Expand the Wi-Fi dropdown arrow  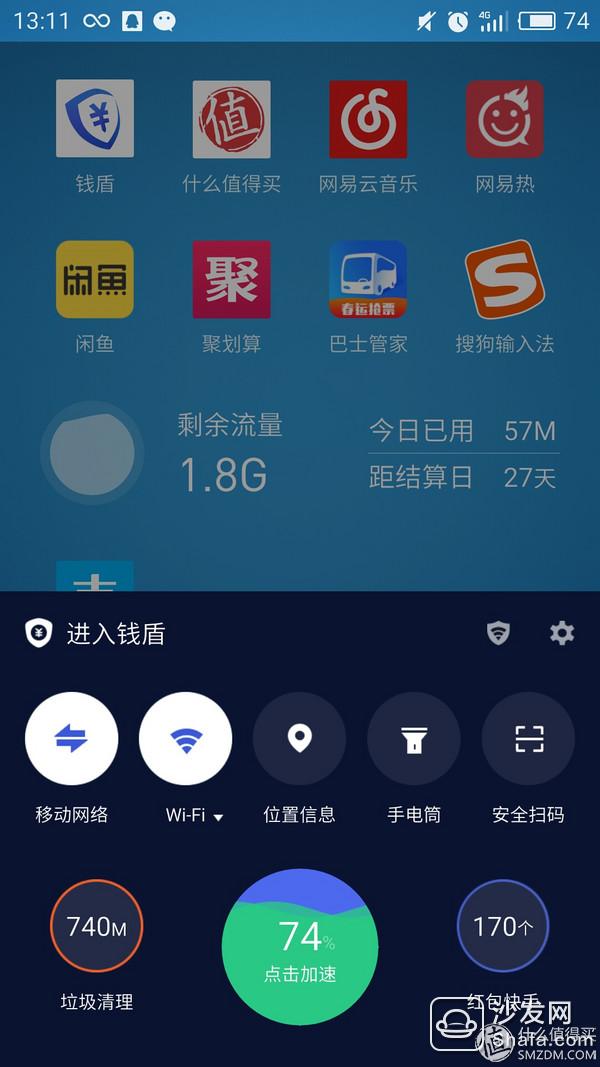218,817
